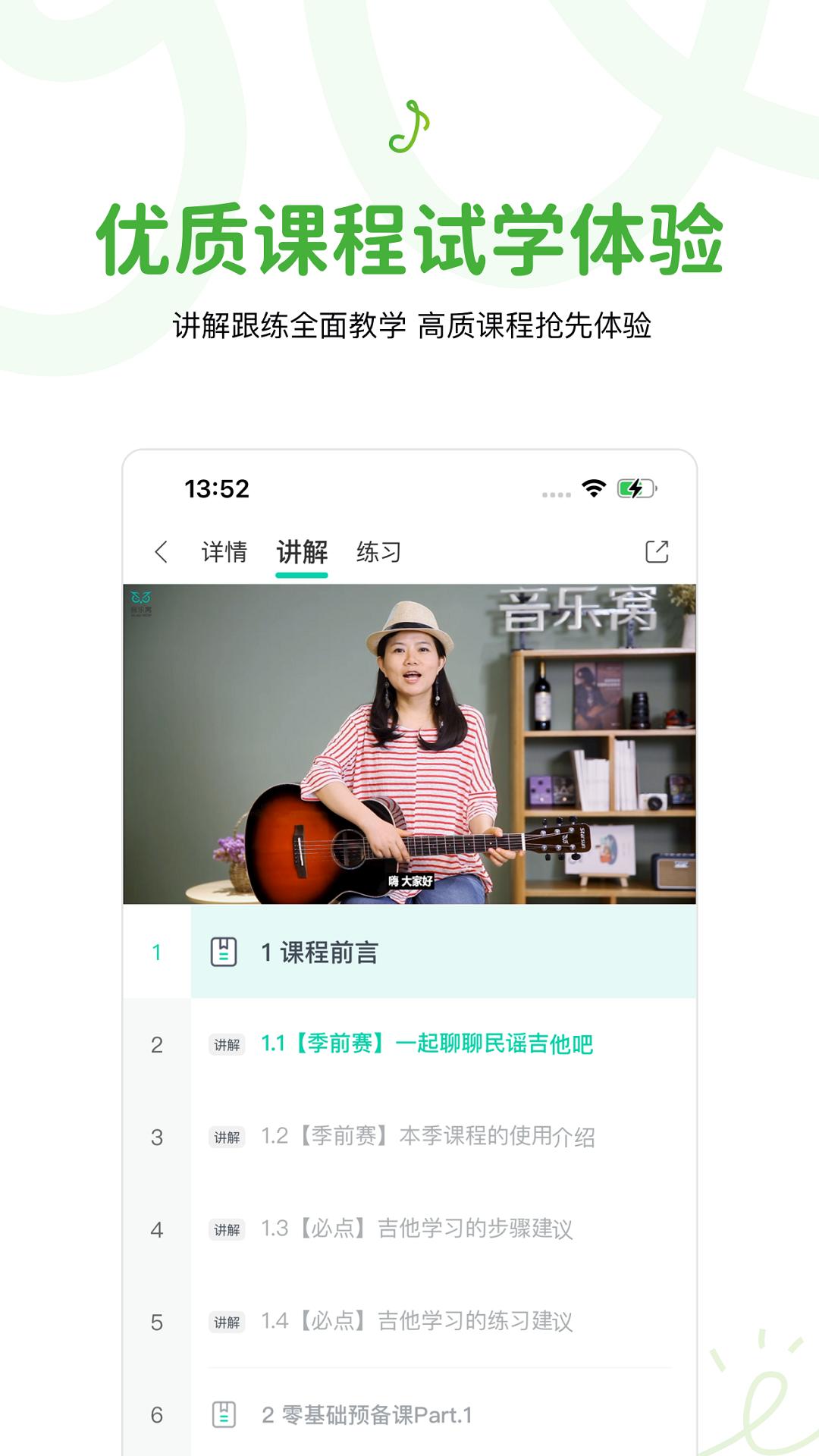
Task: Tap the Wi-Fi icon in the status bar
Action: pyautogui.click(x=592, y=490)
